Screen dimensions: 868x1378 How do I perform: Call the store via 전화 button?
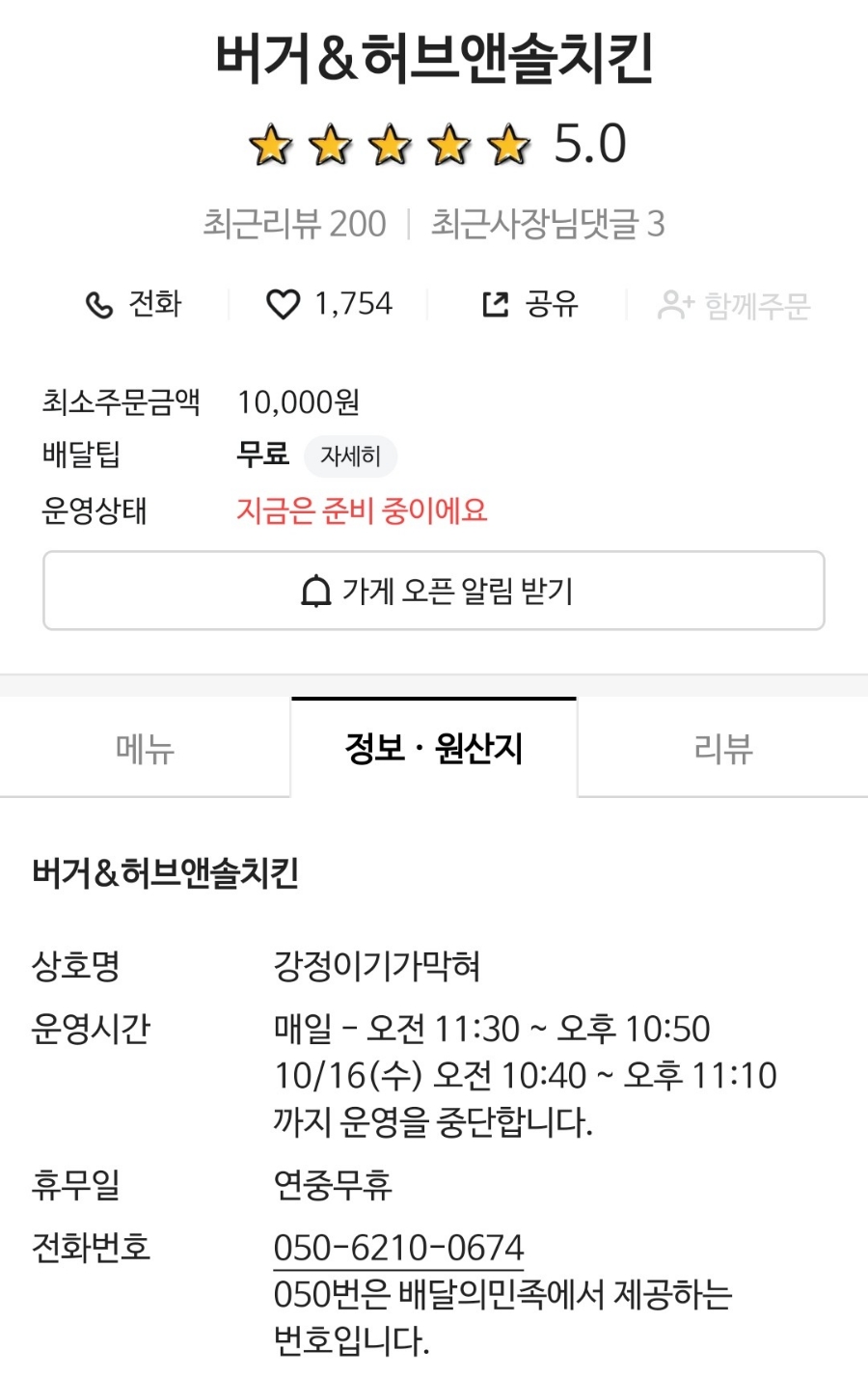point(133,305)
